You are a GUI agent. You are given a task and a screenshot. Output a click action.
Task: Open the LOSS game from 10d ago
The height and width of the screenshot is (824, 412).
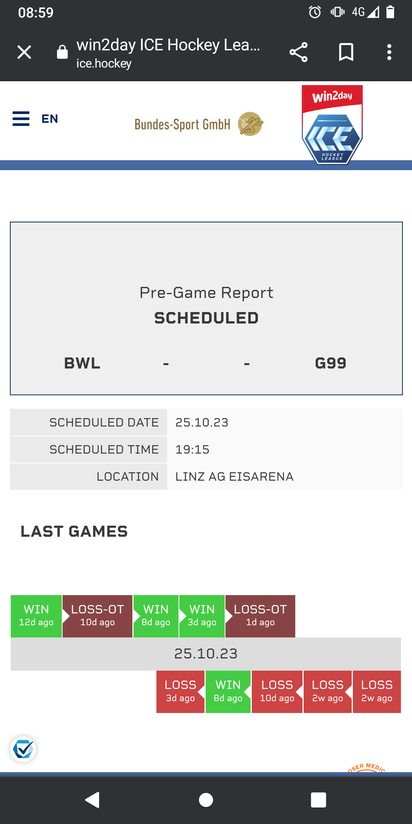277,692
